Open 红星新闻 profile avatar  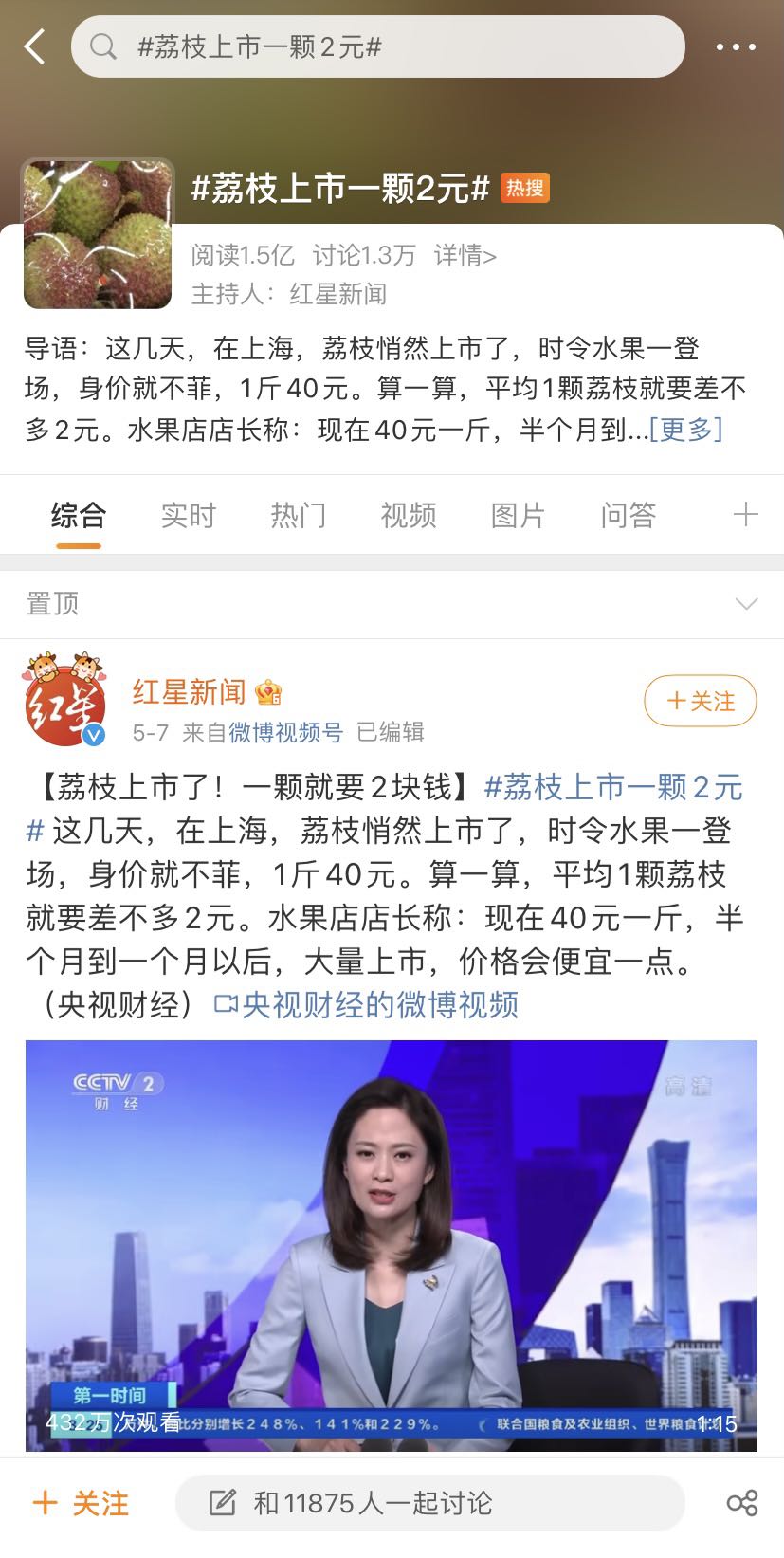tap(64, 700)
